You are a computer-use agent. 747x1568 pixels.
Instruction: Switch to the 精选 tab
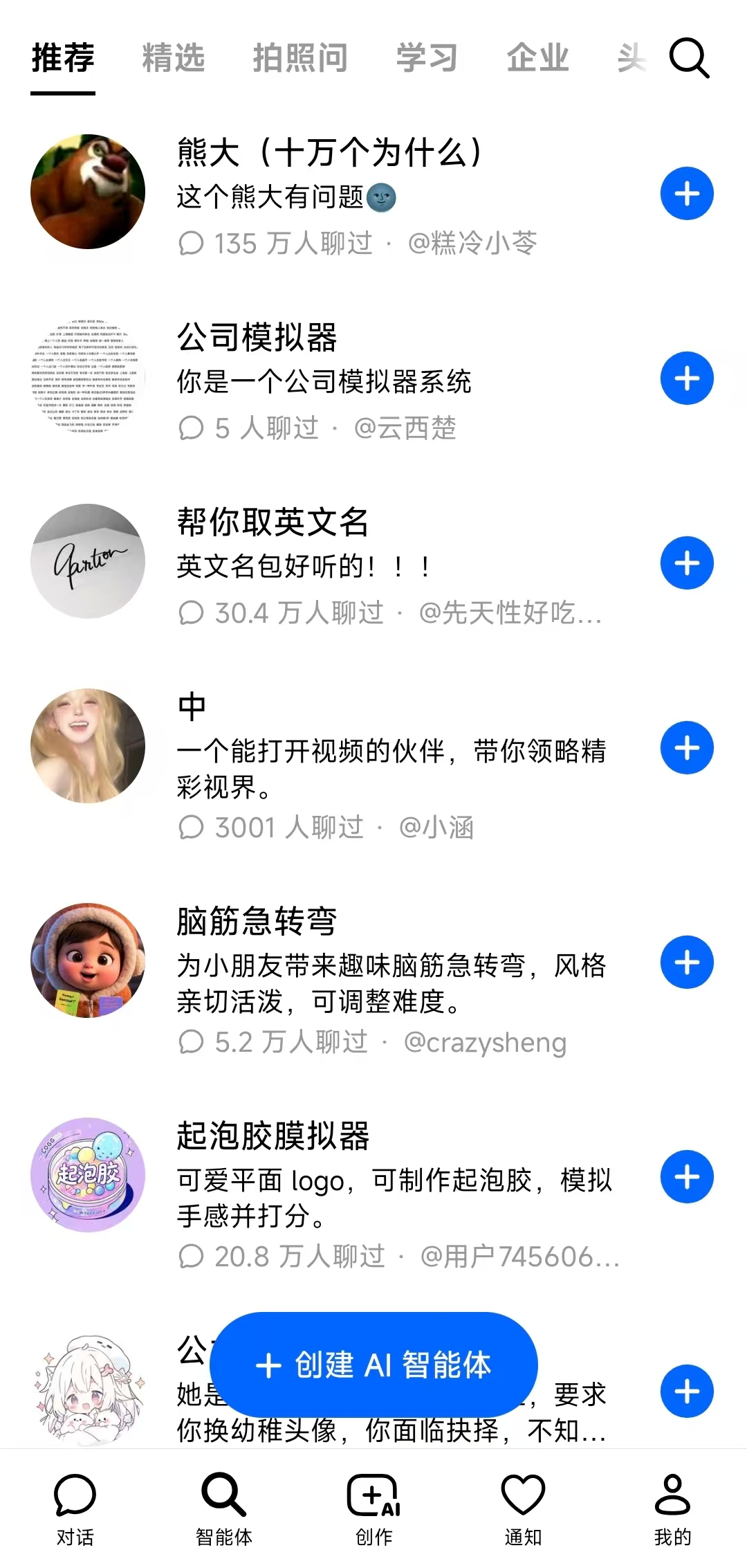pyautogui.click(x=174, y=58)
